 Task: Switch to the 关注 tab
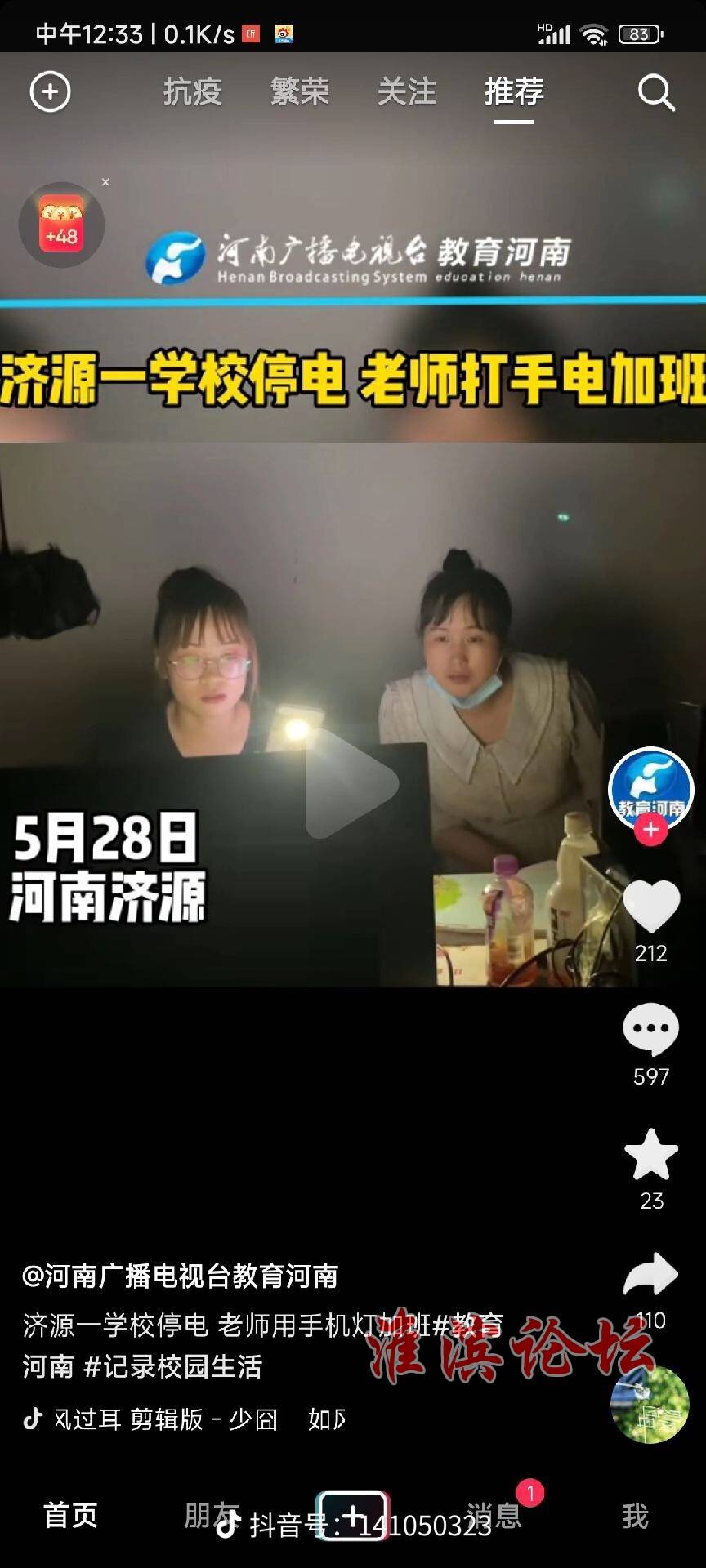pyautogui.click(x=406, y=91)
